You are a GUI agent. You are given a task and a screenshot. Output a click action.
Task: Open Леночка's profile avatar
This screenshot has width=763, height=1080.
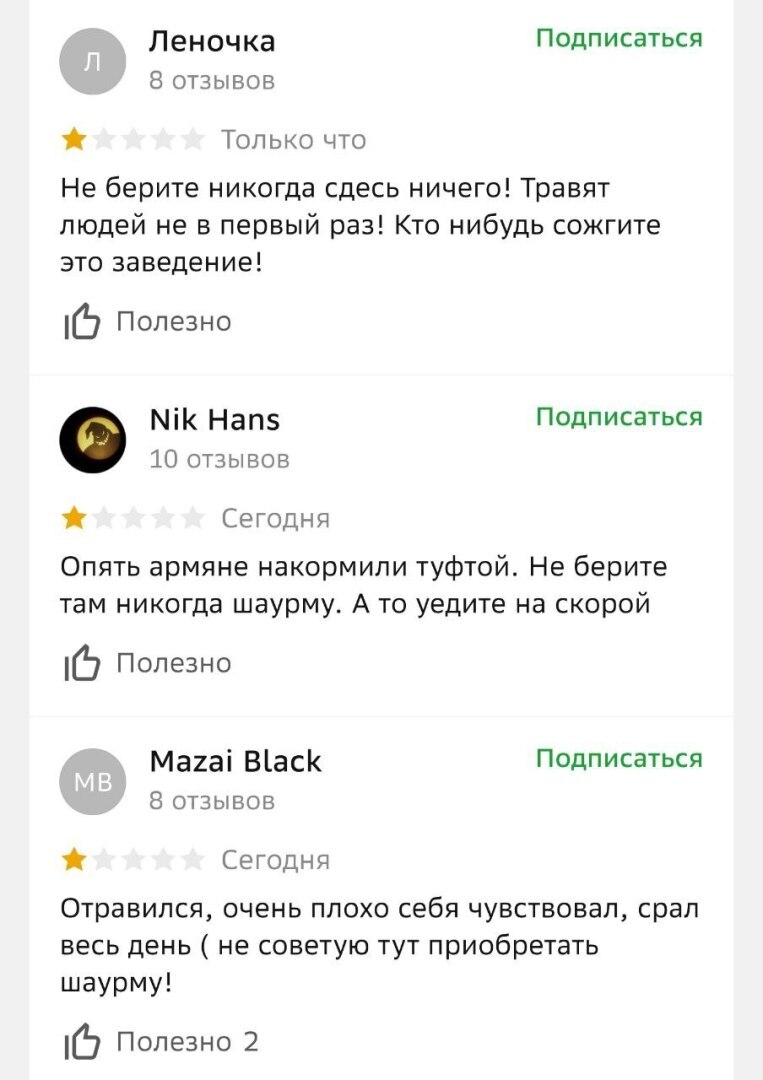93,61
